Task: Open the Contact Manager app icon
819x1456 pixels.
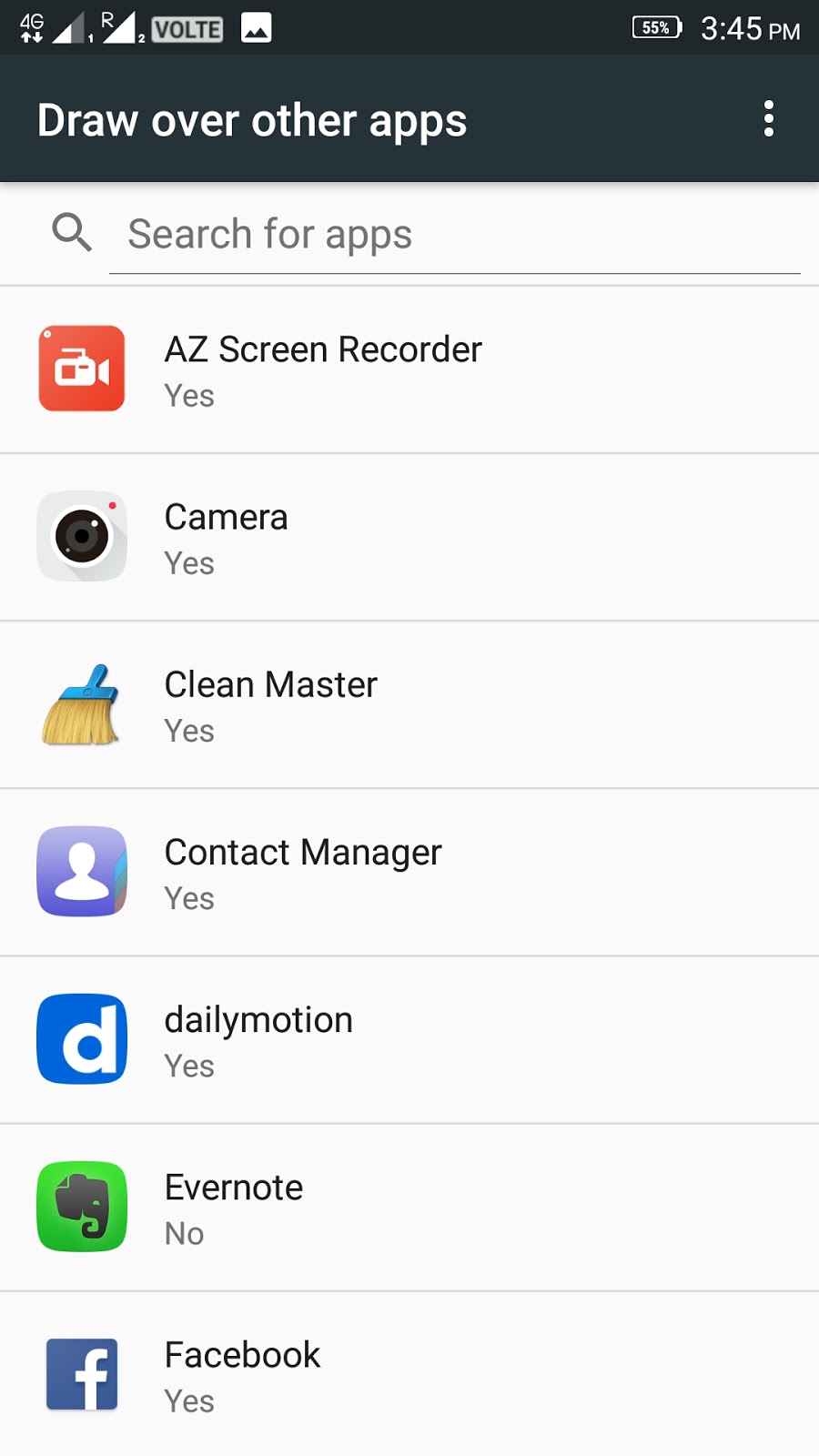Action: 81,871
